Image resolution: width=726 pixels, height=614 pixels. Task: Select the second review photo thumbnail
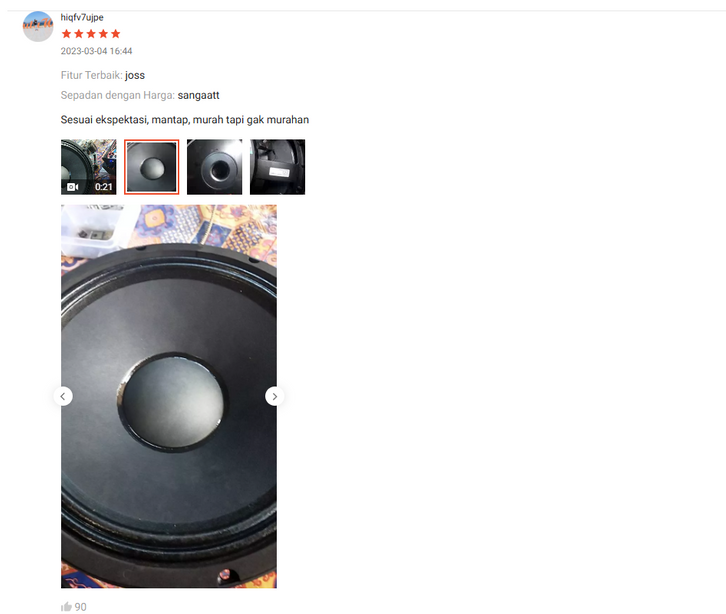[x=151, y=167]
